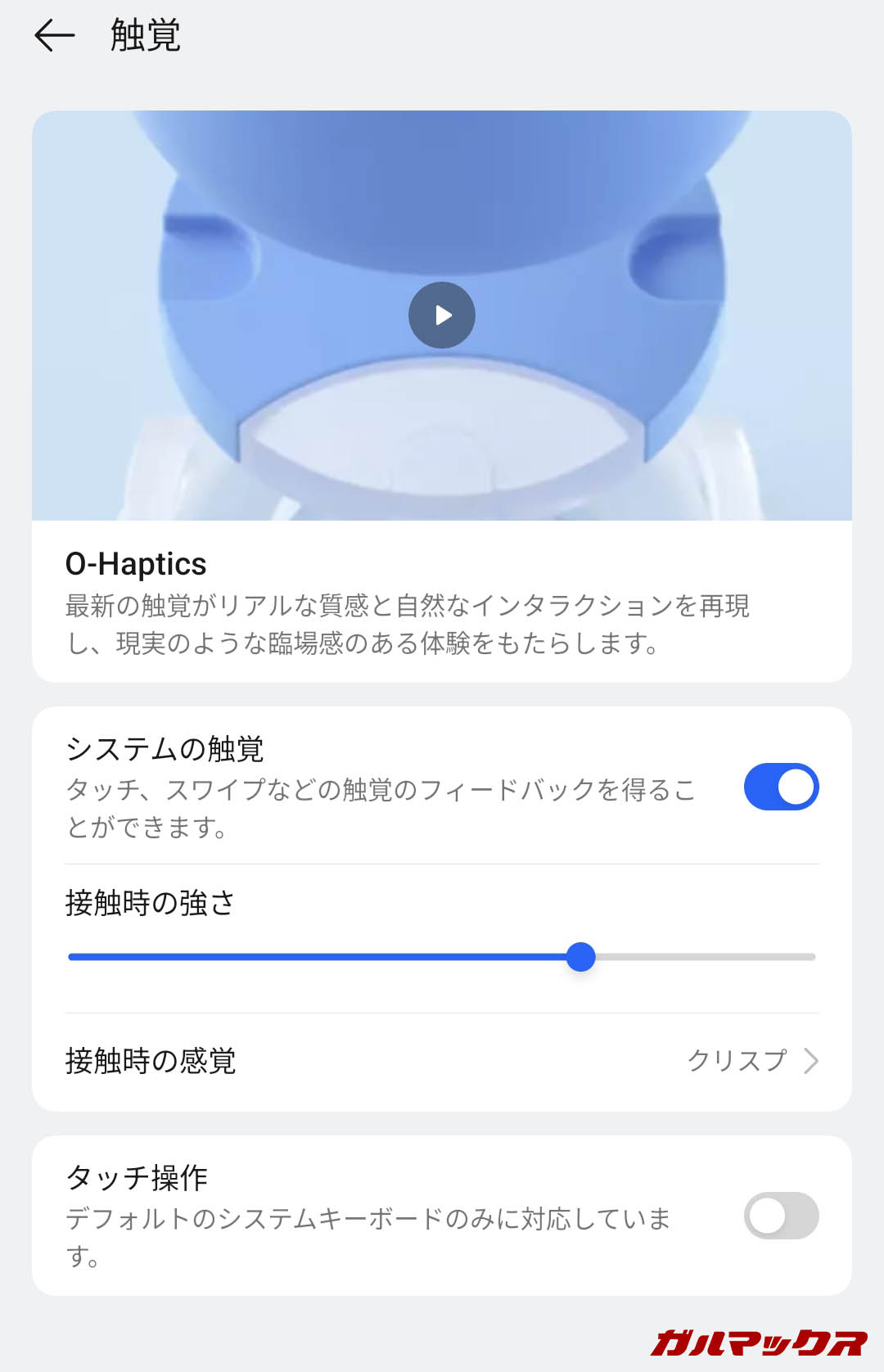Turn off the システムの触覚 switch
Image resolution: width=884 pixels, height=1372 pixels.
(781, 787)
